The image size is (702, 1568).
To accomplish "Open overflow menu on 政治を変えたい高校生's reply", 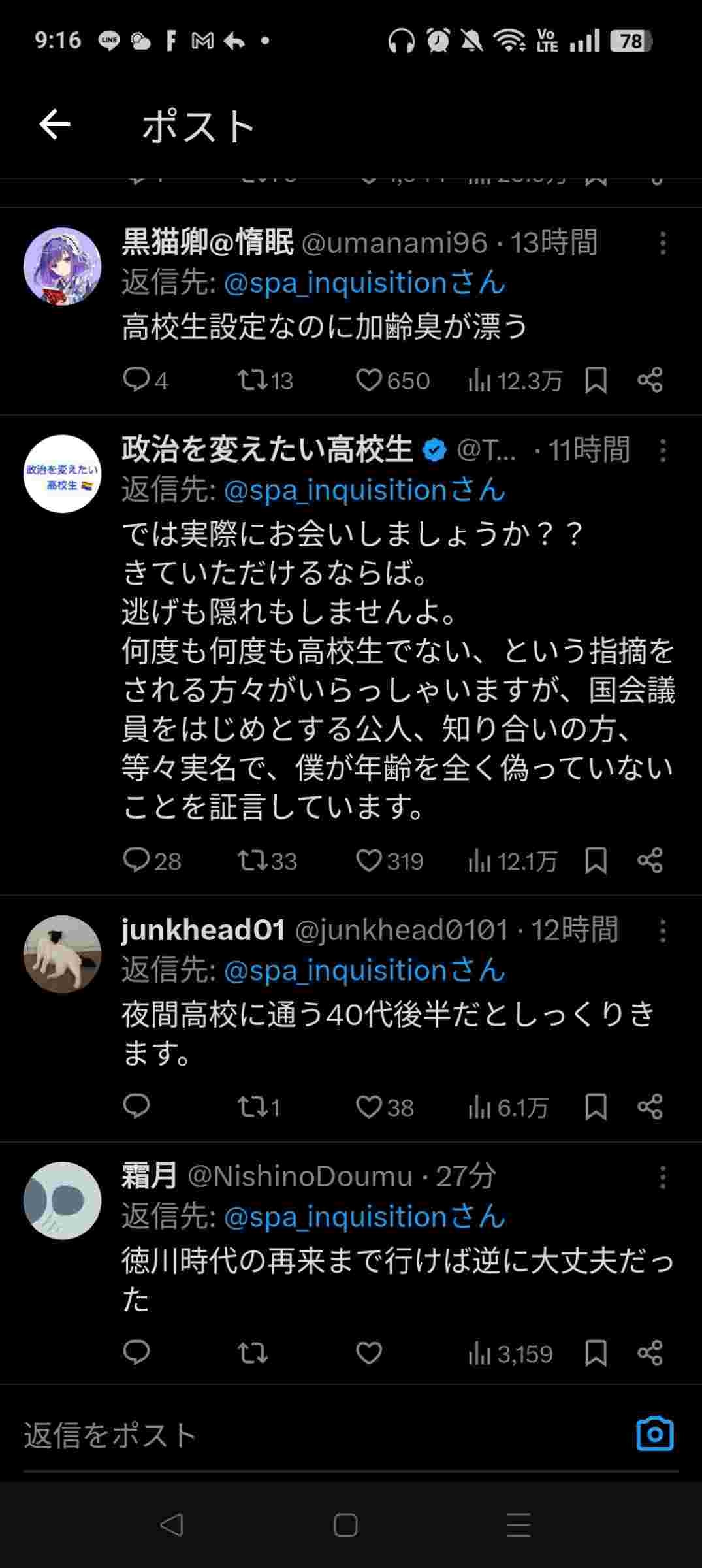I will (x=662, y=450).
